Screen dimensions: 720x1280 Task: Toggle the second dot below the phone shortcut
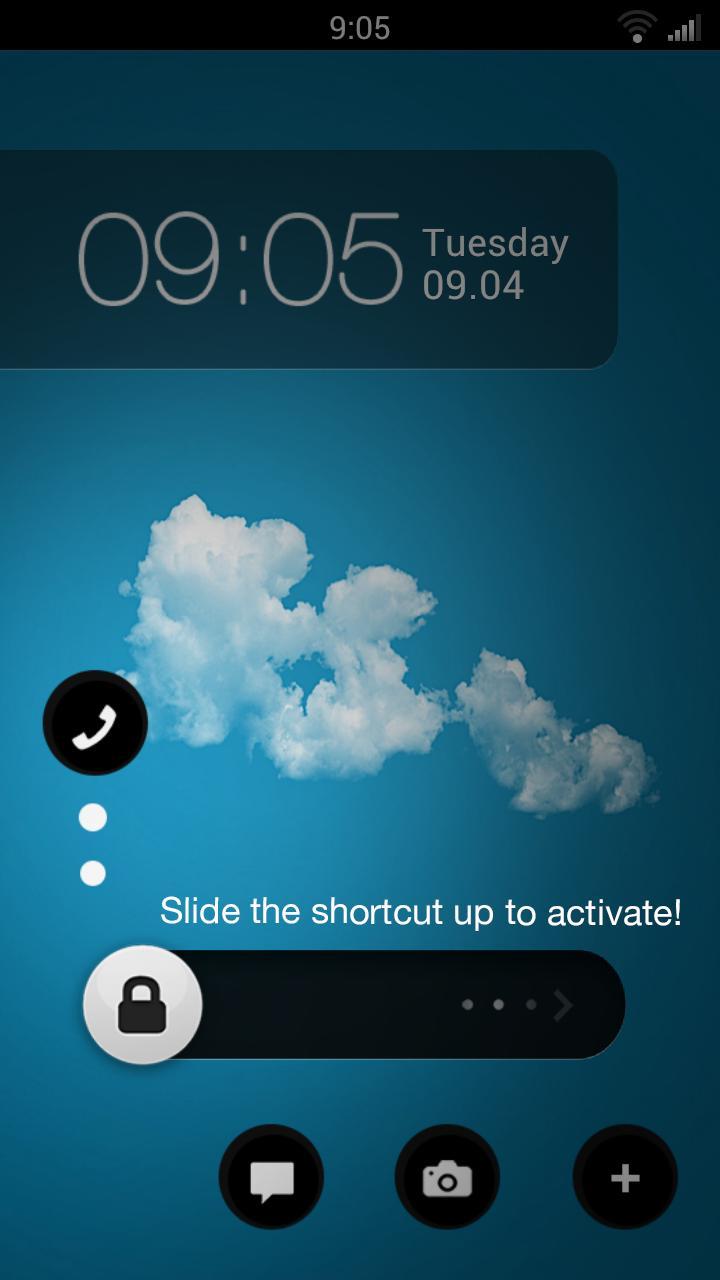tap(92, 872)
